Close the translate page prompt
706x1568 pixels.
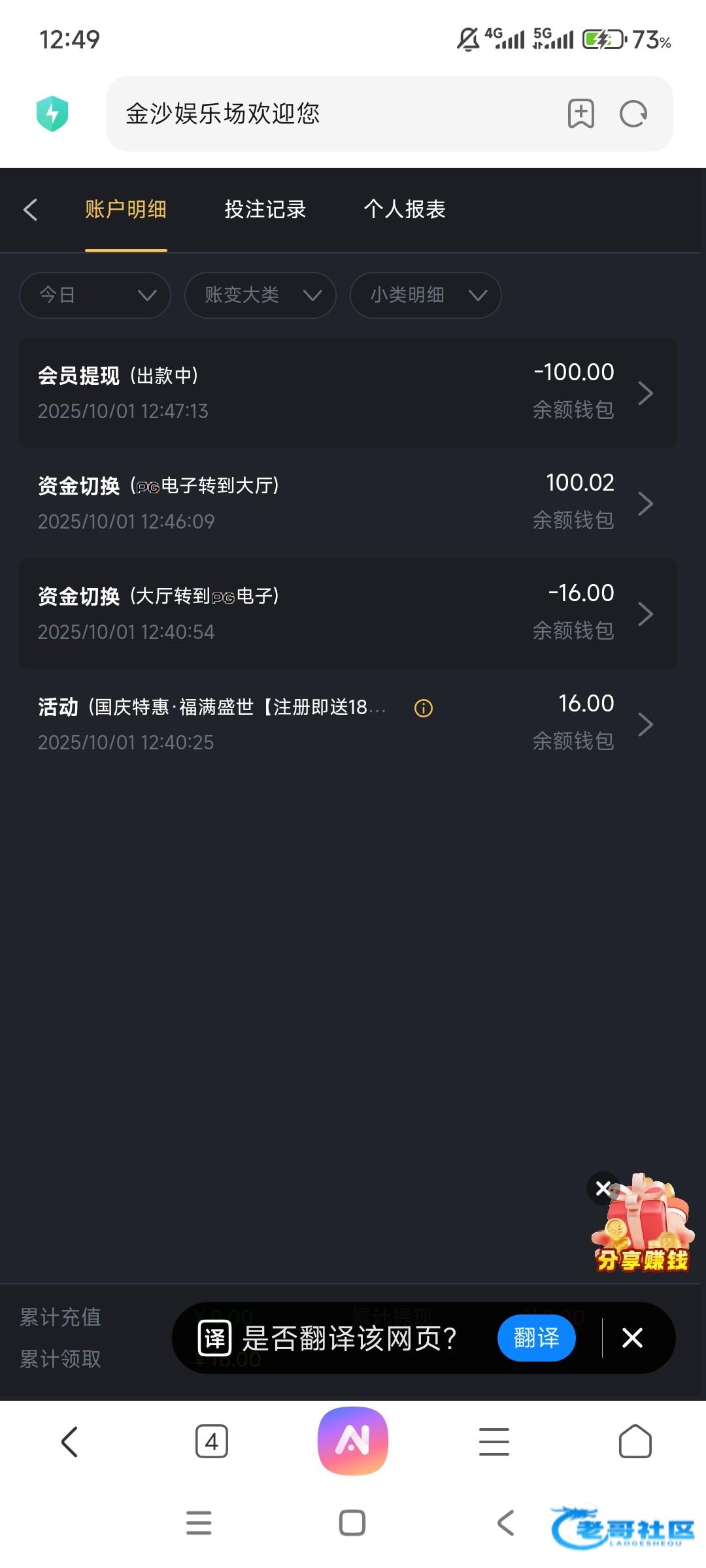(632, 1338)
